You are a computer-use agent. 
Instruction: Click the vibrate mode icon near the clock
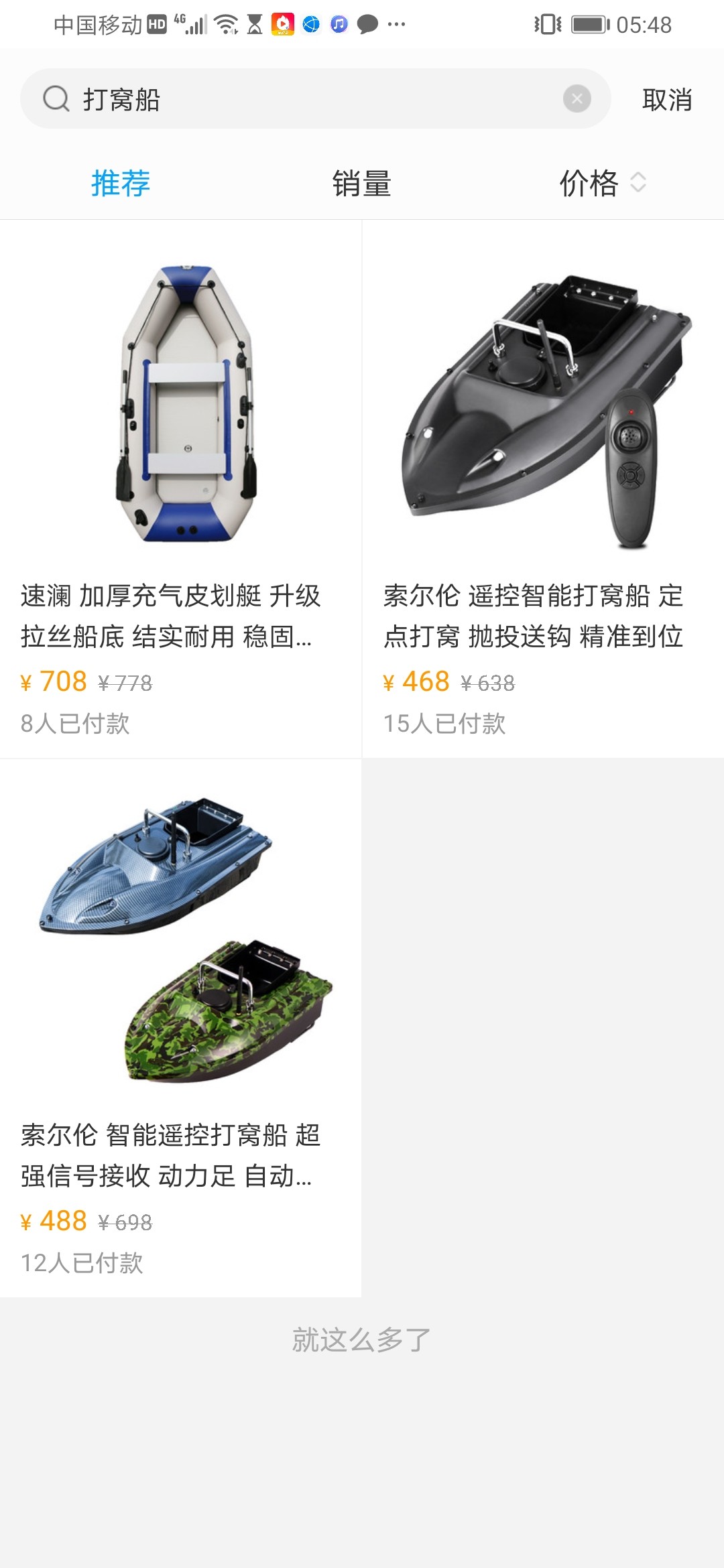pyautogui.click(x=546, y=23)
